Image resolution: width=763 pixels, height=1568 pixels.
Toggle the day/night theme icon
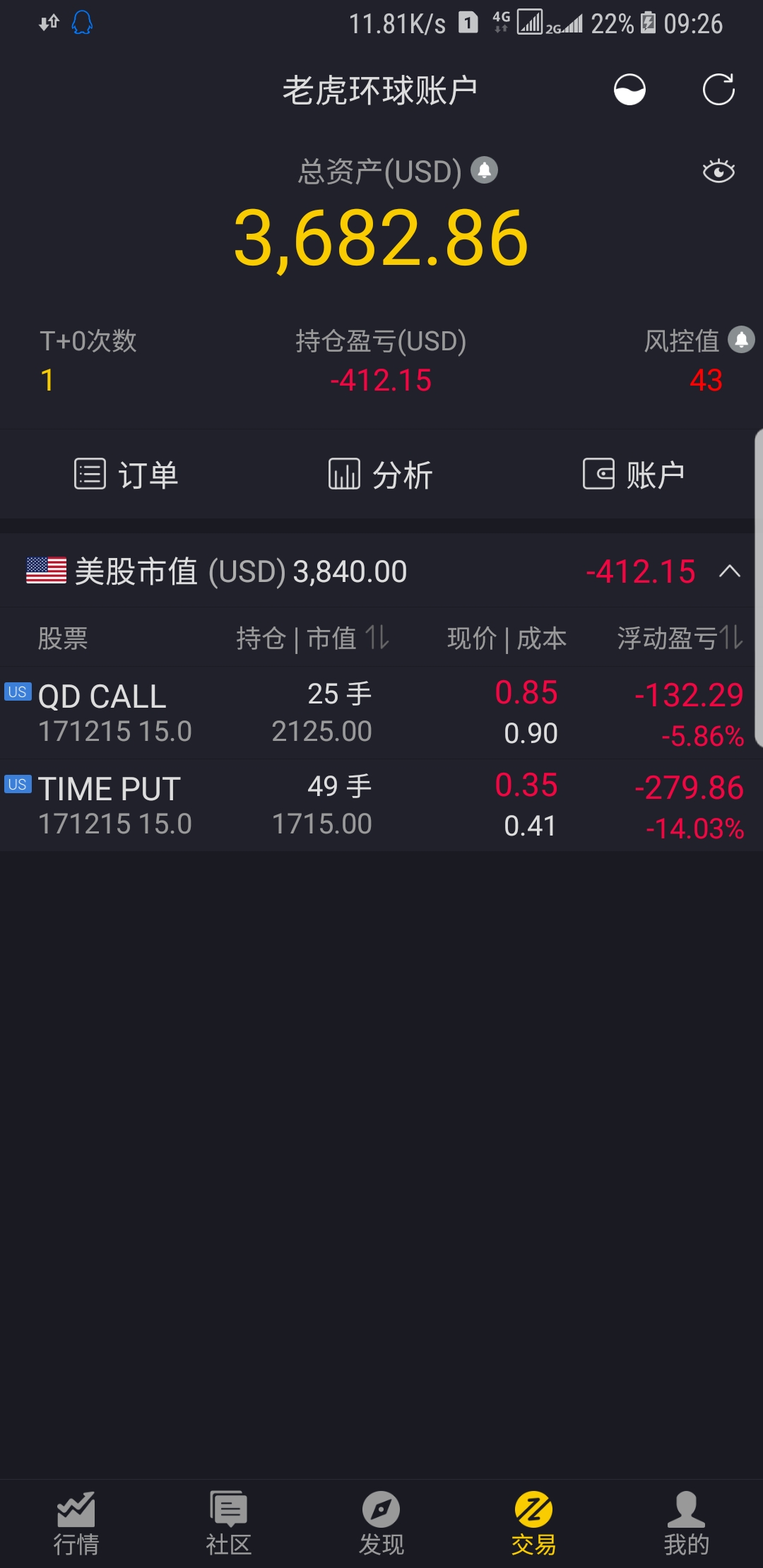click(x=629, y=90)
